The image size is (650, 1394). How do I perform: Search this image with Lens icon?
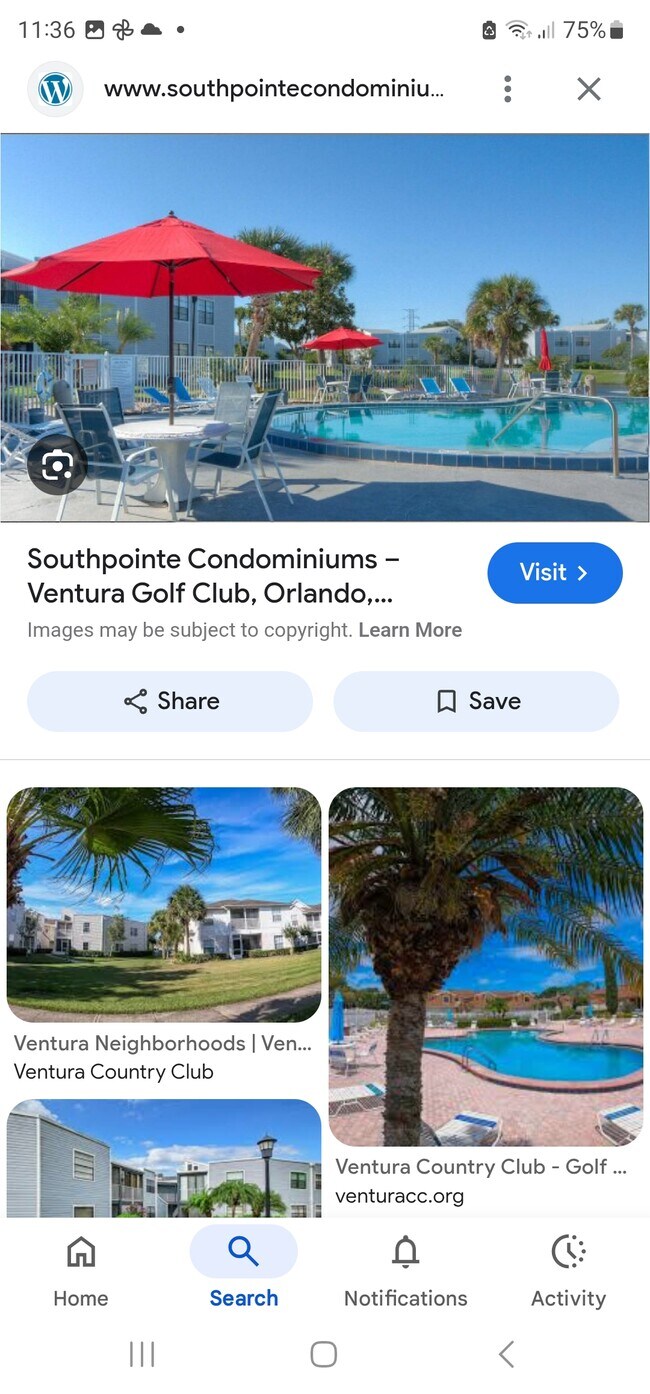click(57, 465)
